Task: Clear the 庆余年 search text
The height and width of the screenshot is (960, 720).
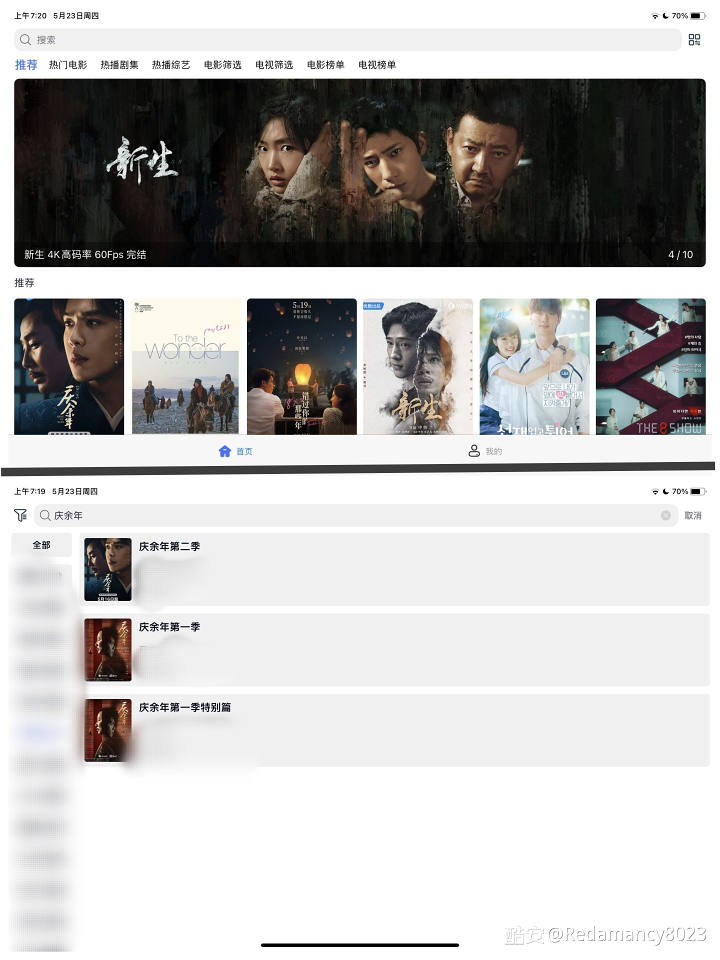Action: pyautogui.click(x=666, y=515)
